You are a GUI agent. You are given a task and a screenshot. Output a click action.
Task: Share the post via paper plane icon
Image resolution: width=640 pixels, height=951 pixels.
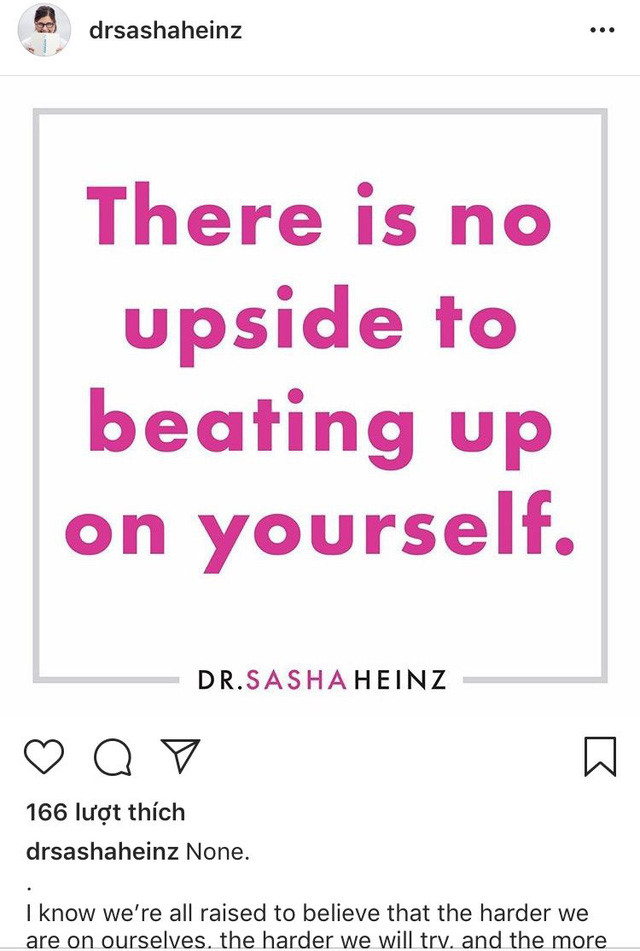pos(180,756)
